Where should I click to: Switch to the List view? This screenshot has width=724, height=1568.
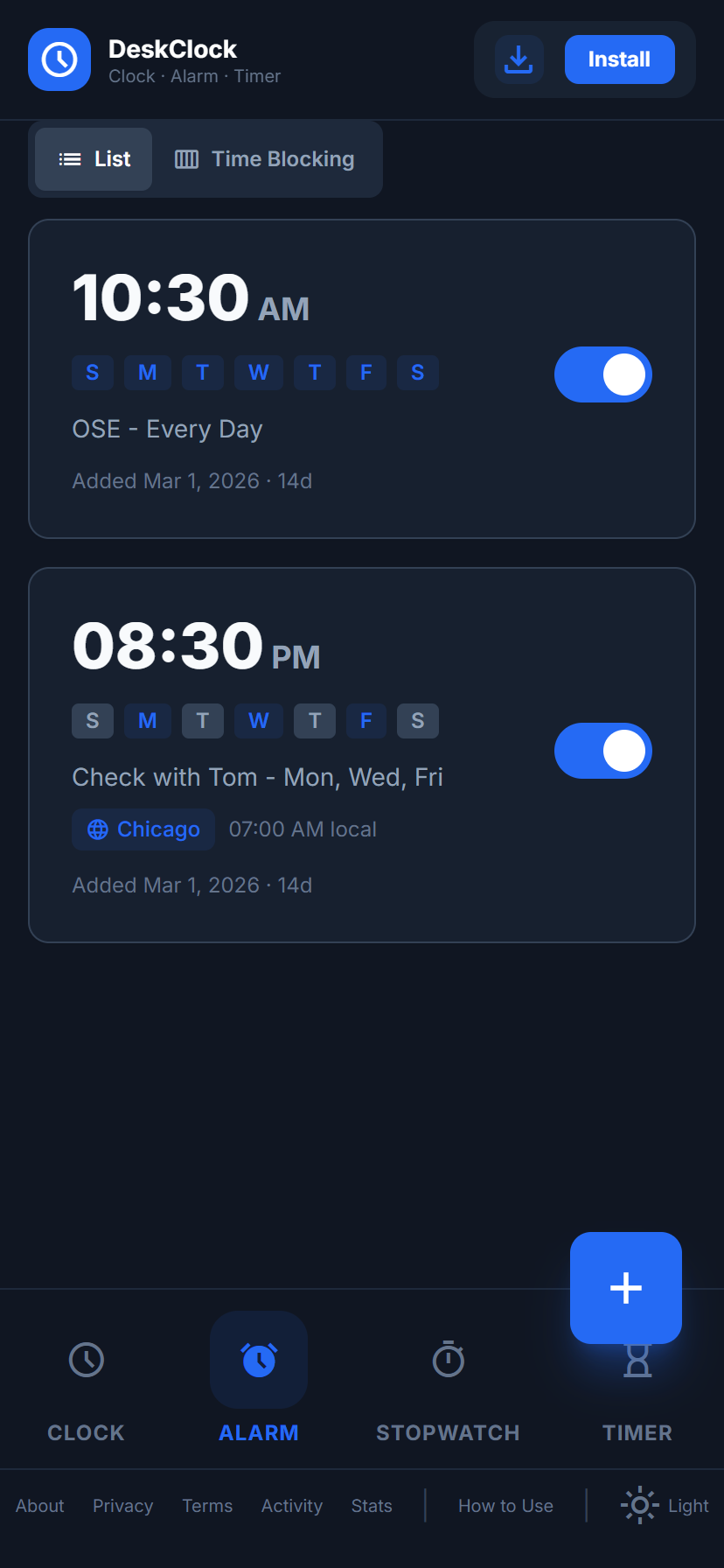click(93, 159)
